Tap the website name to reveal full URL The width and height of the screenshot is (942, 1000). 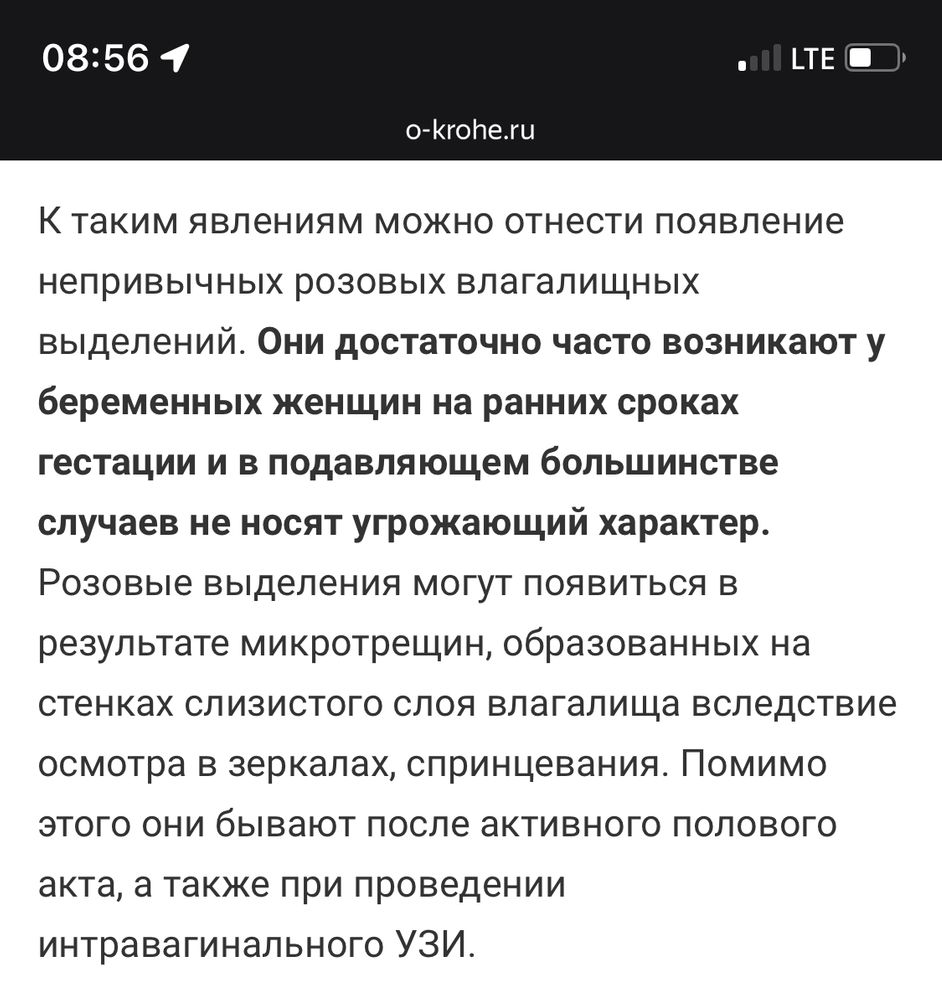(471, 129)
